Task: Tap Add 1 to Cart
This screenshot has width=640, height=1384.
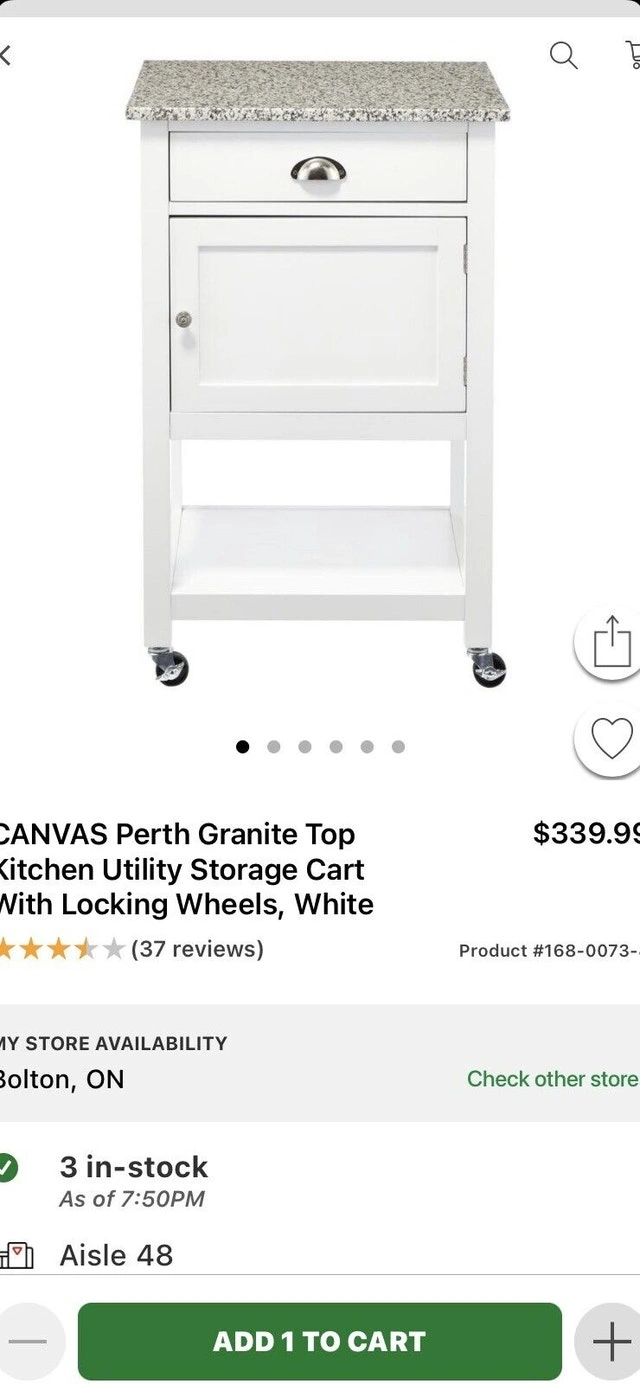Action: 320,1341
